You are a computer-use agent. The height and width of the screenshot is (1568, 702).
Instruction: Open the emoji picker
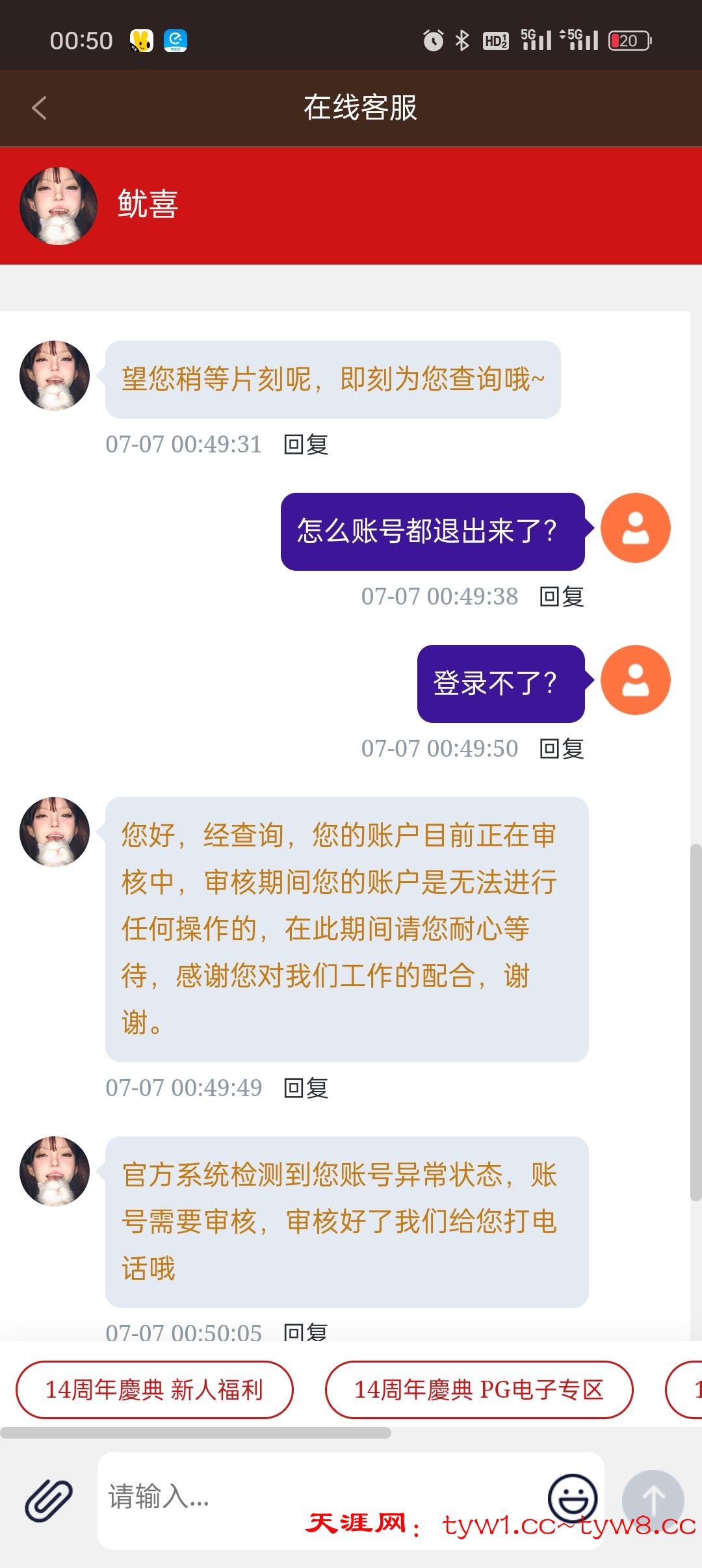click(572, 1498)
